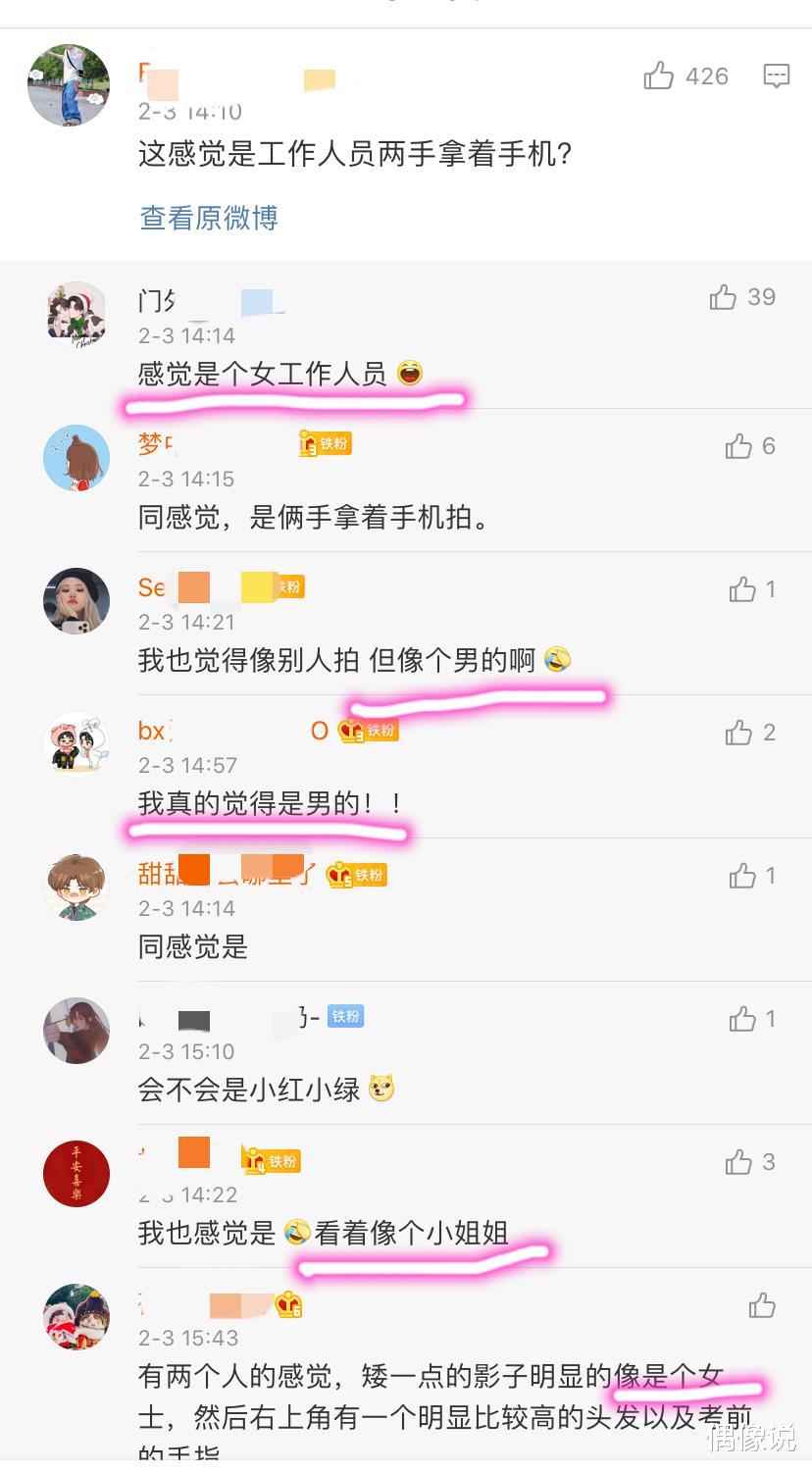Screen dimensions: 812x1472
Task: Like the comment 我也感觉是 看着像个小姐姐
Action: coord(740,1160)
